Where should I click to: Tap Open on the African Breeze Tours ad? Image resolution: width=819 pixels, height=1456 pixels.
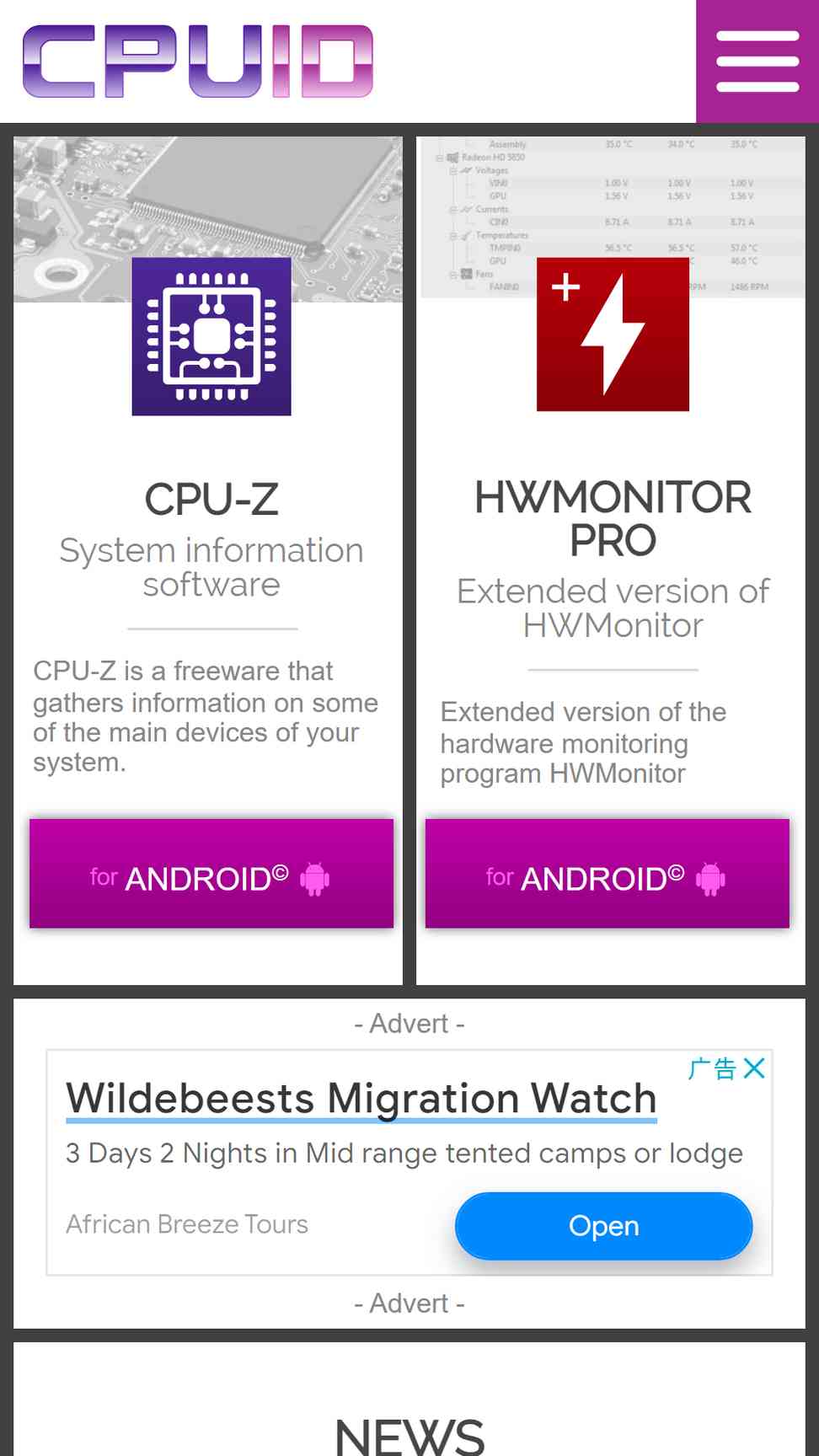pos(603,1226)
